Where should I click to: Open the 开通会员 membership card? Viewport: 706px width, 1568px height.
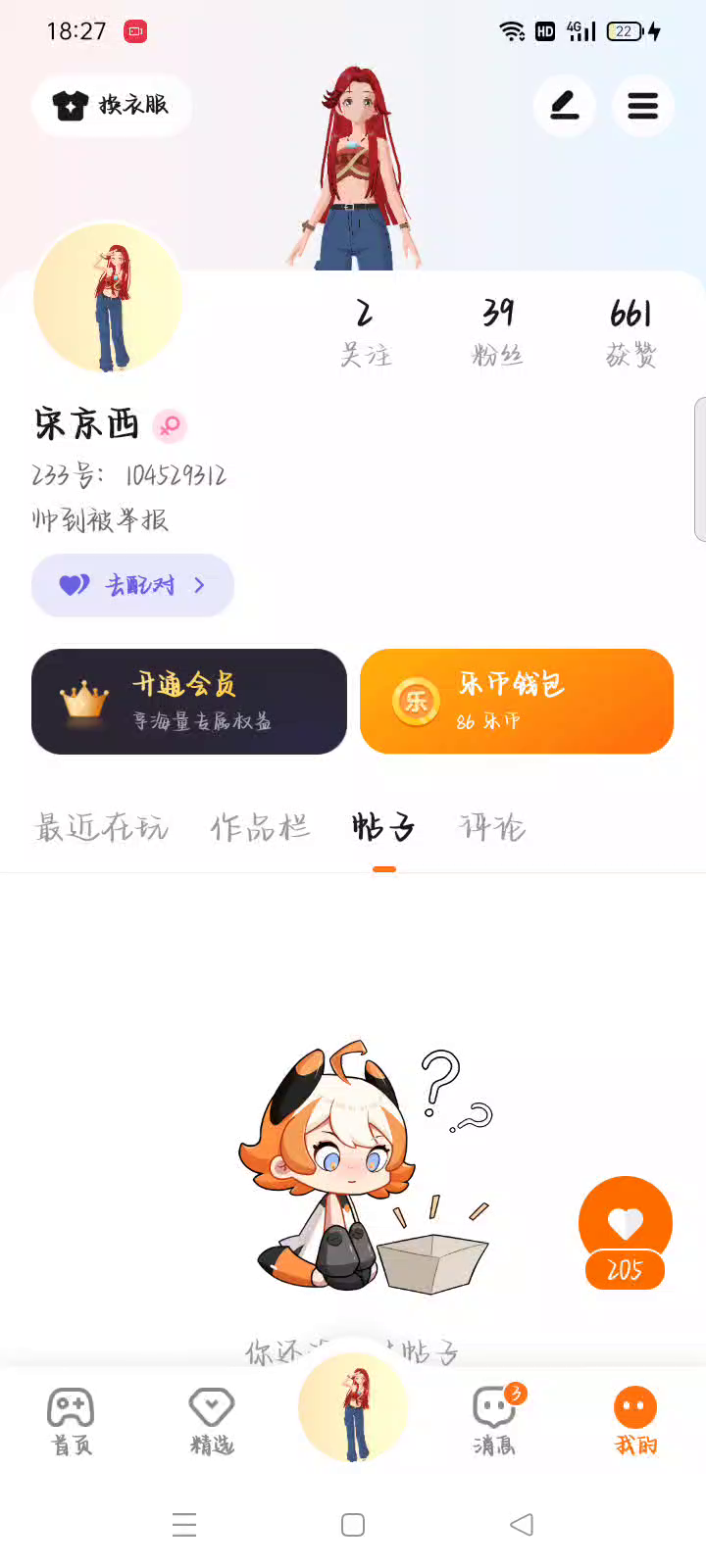(189, 702)
